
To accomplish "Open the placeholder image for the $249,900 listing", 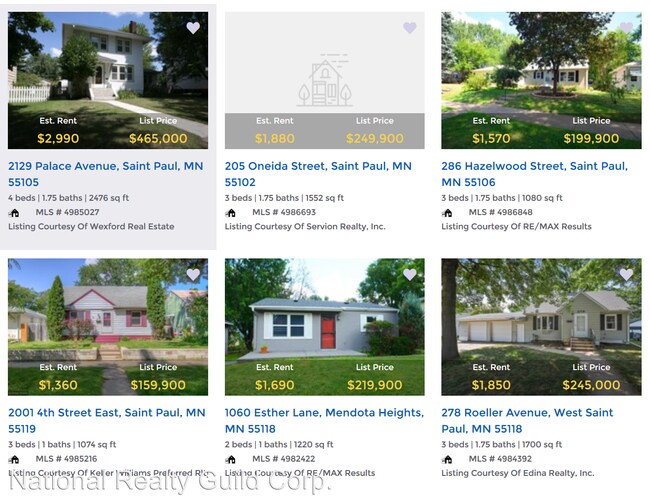I will [324, 65].
